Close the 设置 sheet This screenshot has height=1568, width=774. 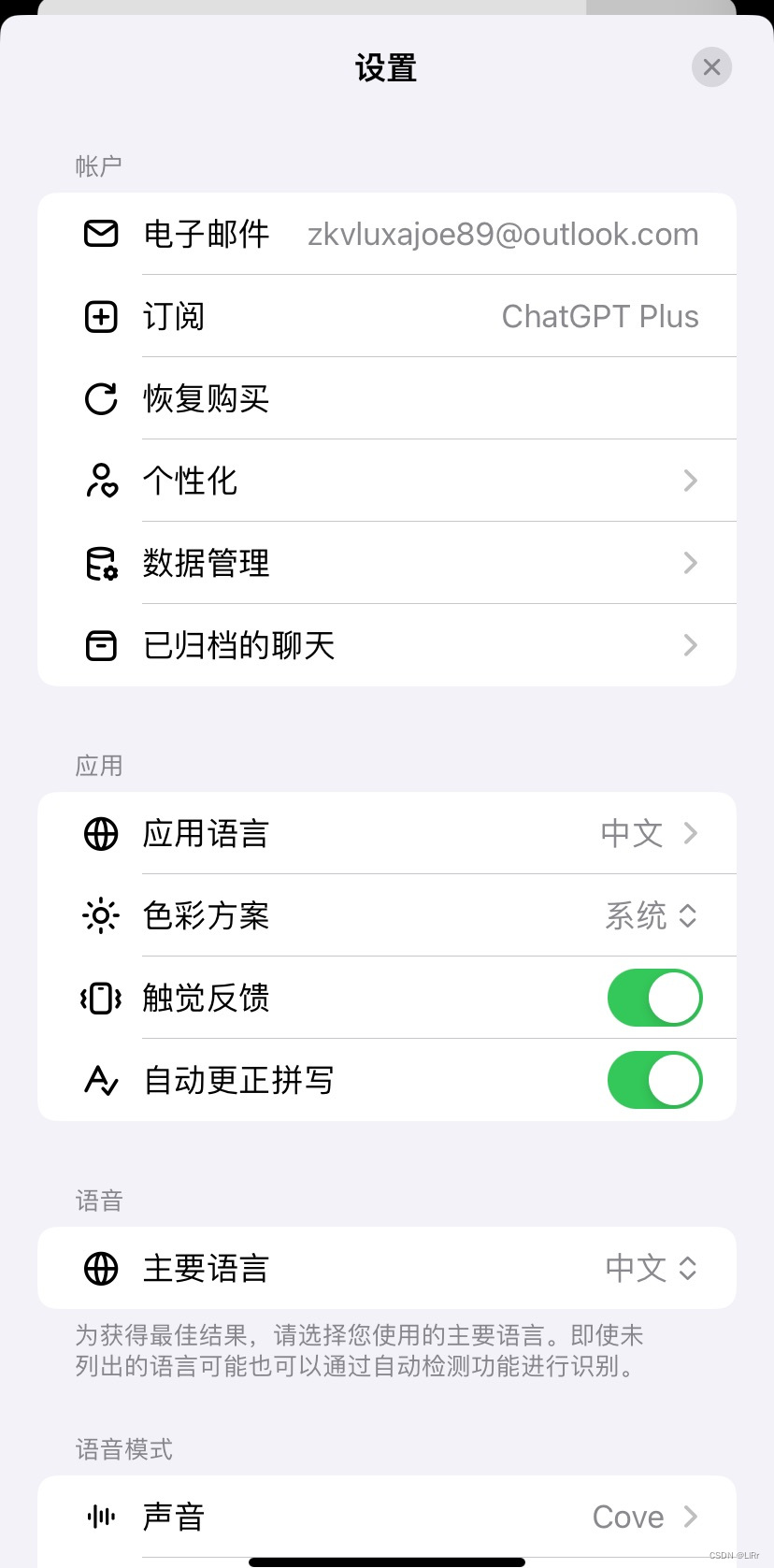click(x=711, y=67)
